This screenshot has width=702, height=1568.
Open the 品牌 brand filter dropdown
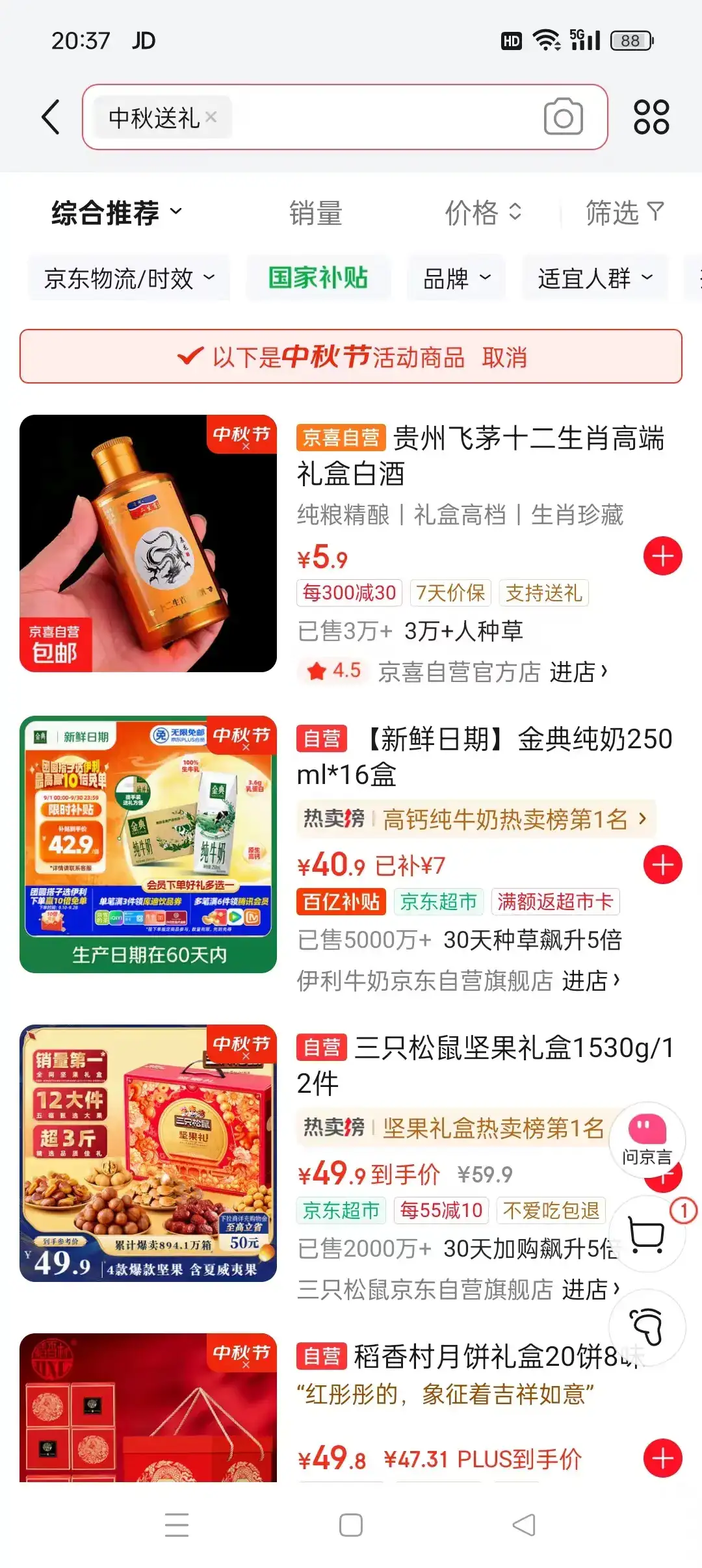tap(456, 278)
